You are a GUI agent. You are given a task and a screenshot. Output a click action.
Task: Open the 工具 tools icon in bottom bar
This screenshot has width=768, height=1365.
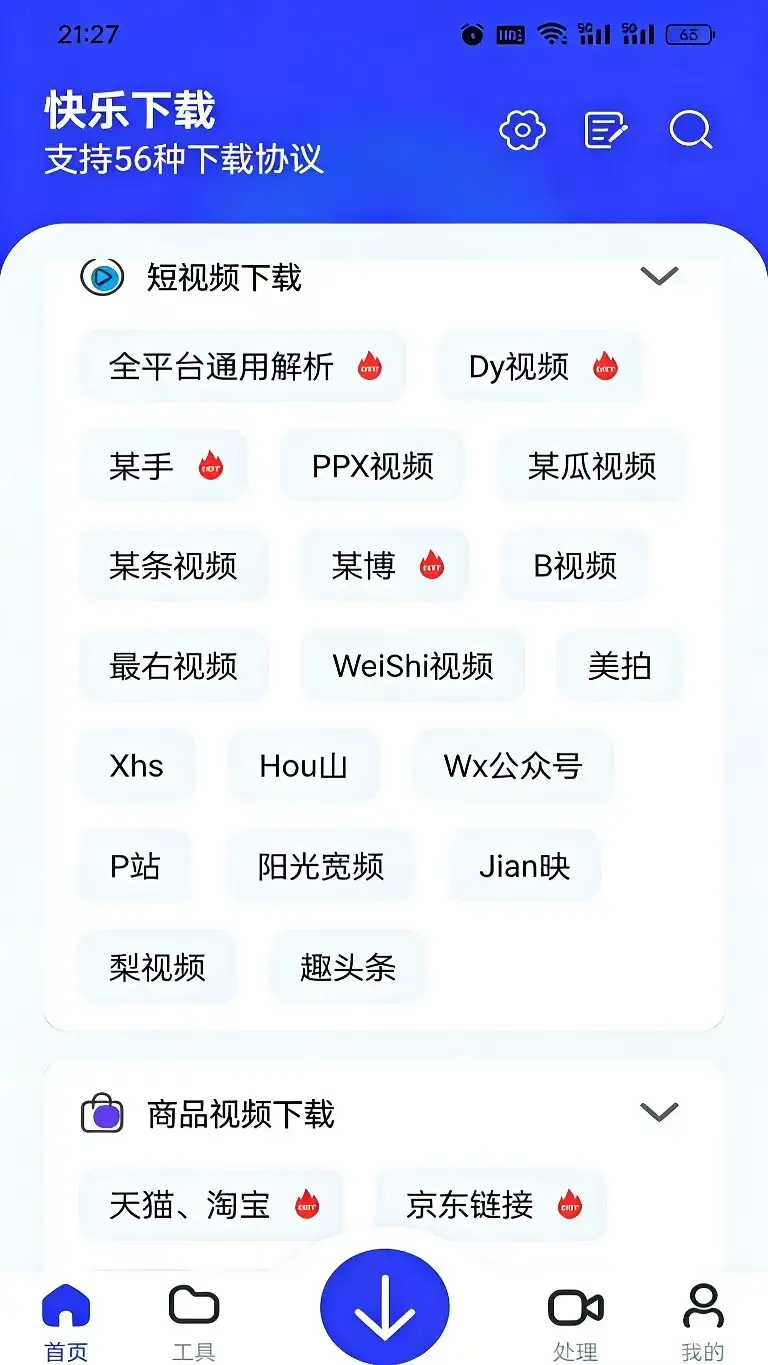193,1305
